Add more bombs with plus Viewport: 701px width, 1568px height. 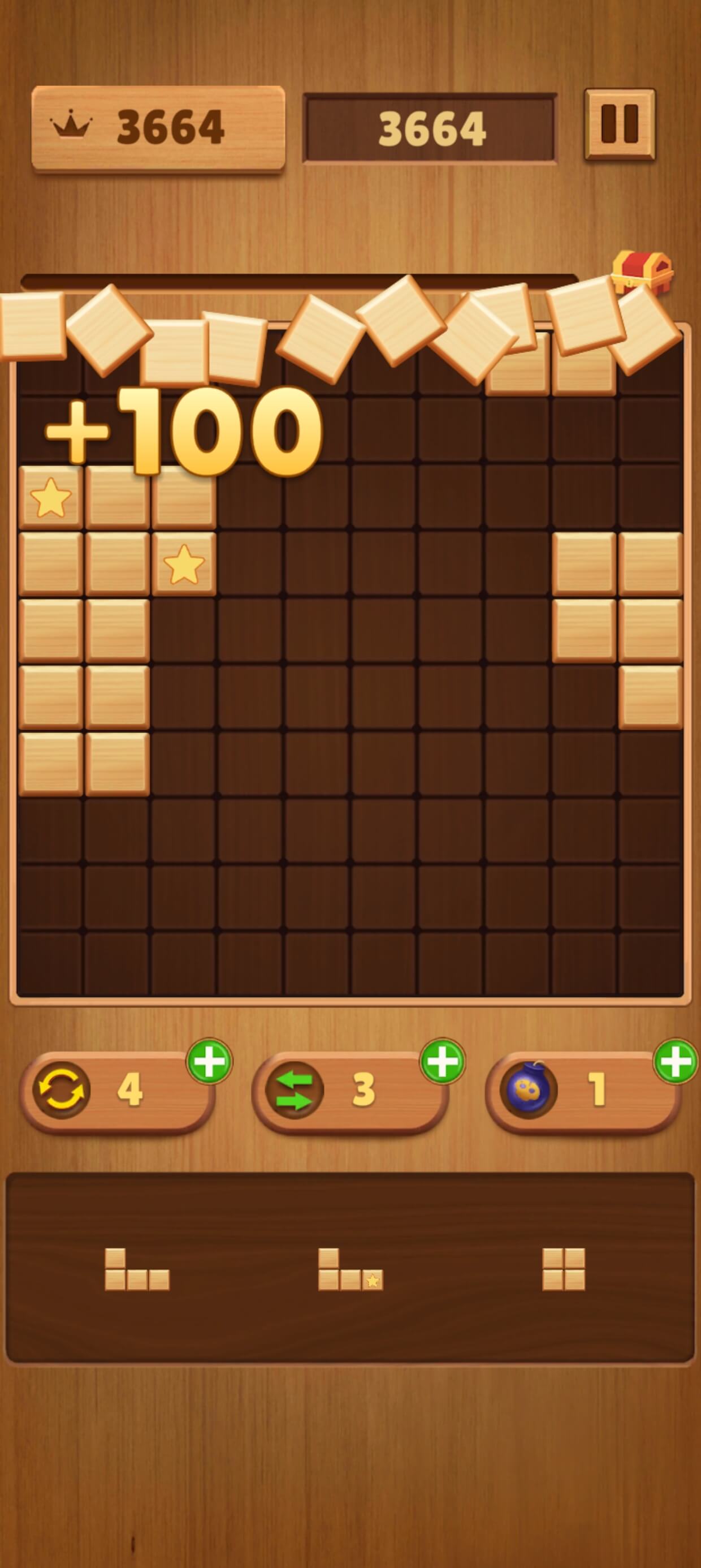pos(676,1062)
